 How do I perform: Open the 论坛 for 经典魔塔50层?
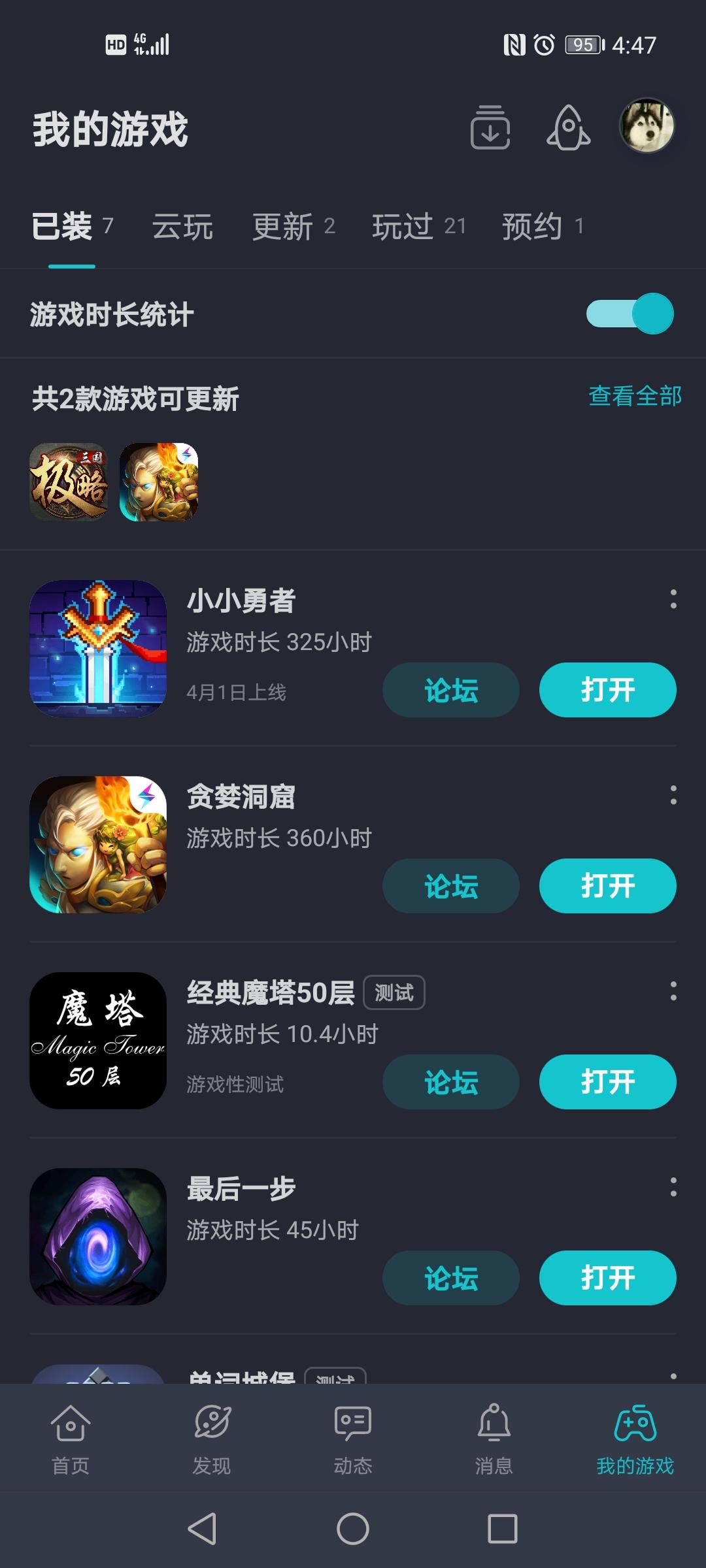point(450,1082)
